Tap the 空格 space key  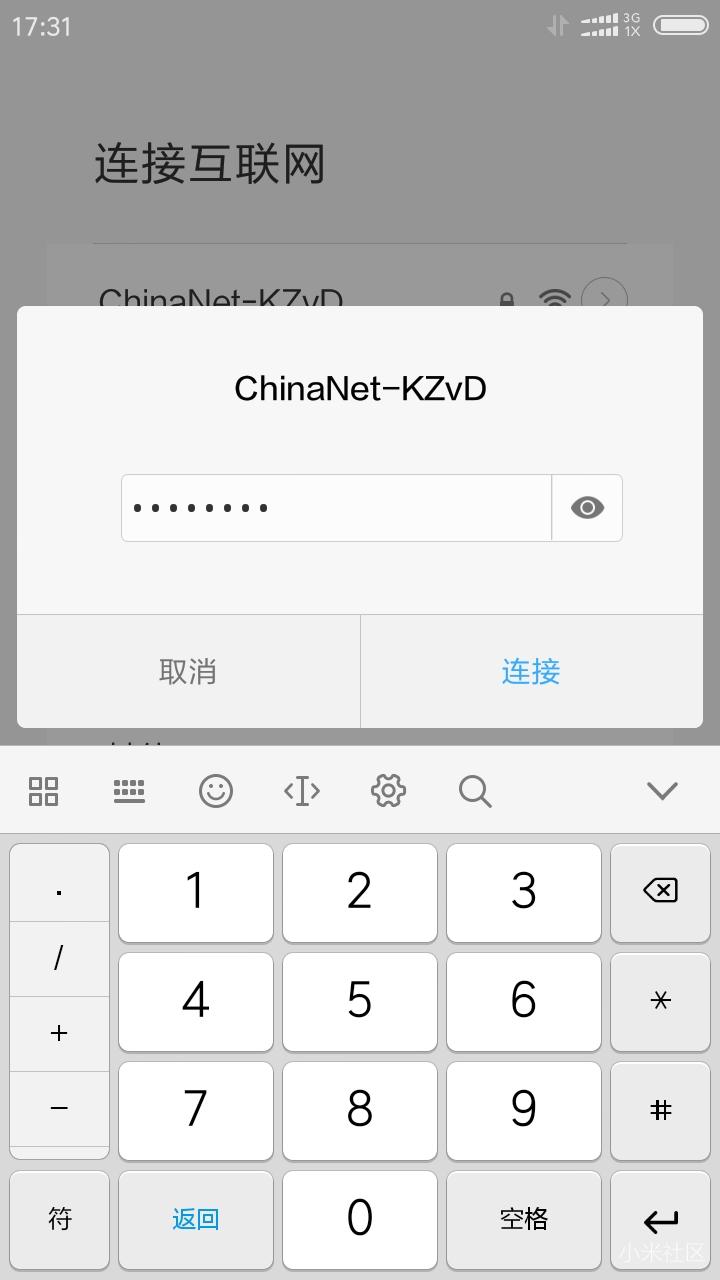point(523,1219)
